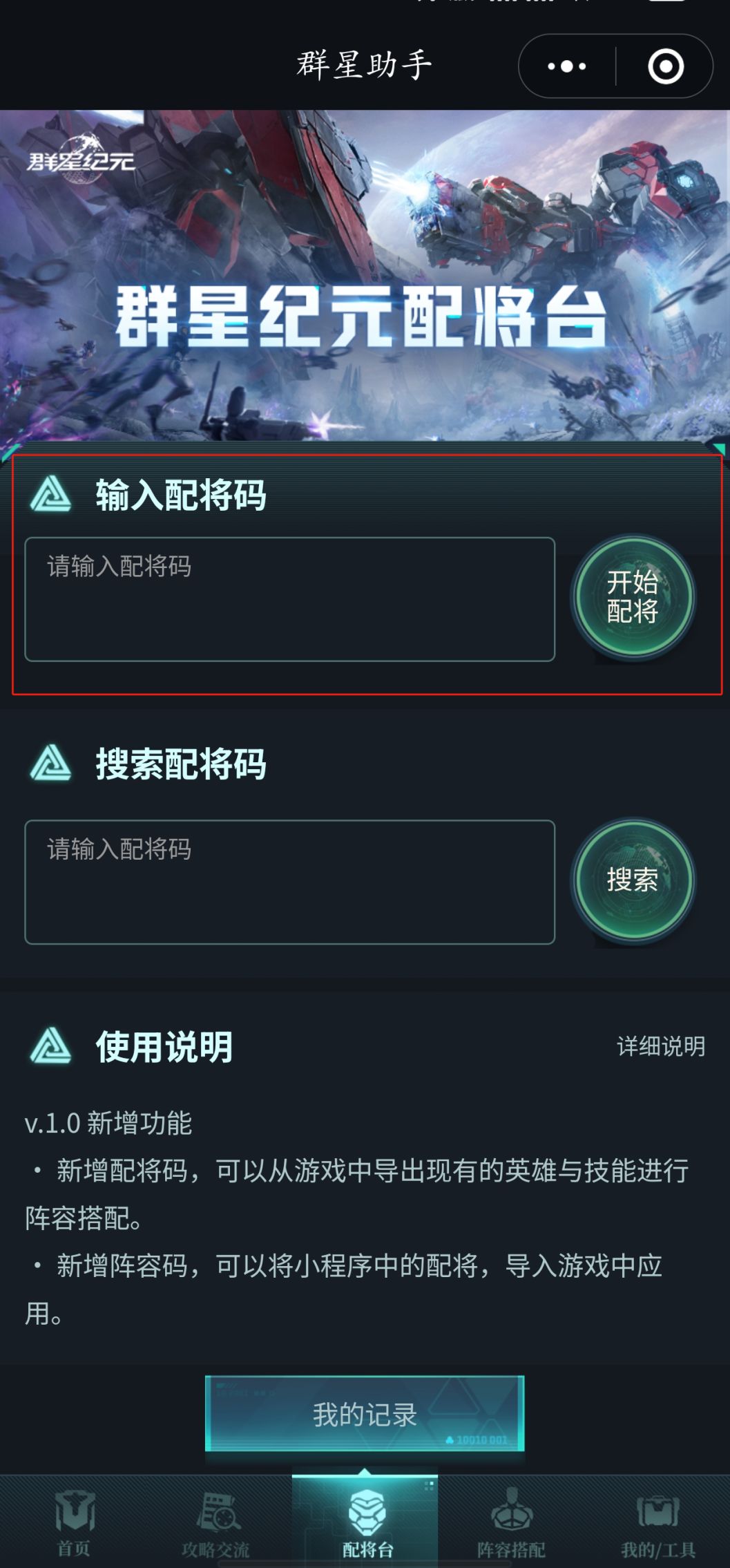Open 详细说明 link in 使用说明 section
The width and height of the screenshot is (730, 1568).
click(660, 1046)
